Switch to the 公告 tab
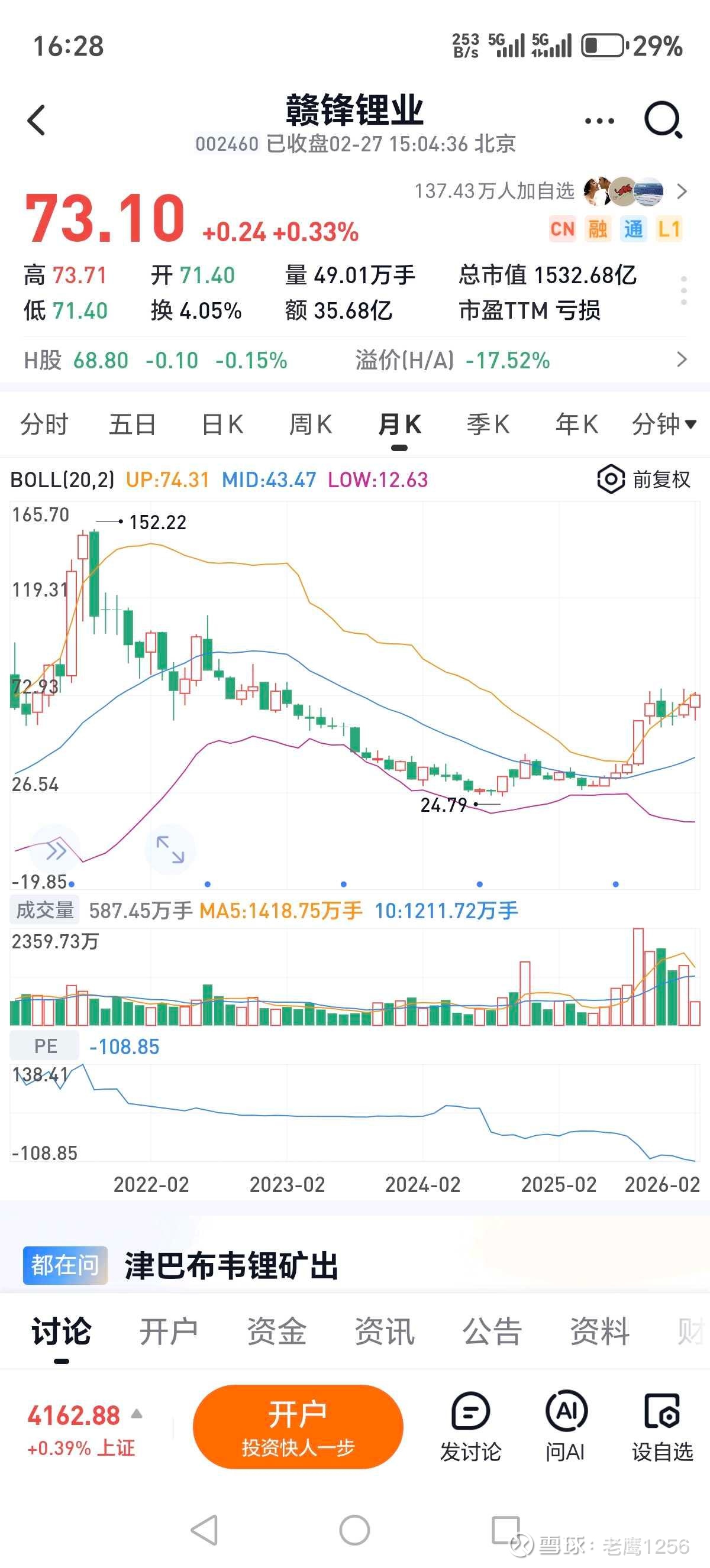Image resolution: width=710 pixels, height=1568 pixels. pyautogui.click(x=492, y=1331)
